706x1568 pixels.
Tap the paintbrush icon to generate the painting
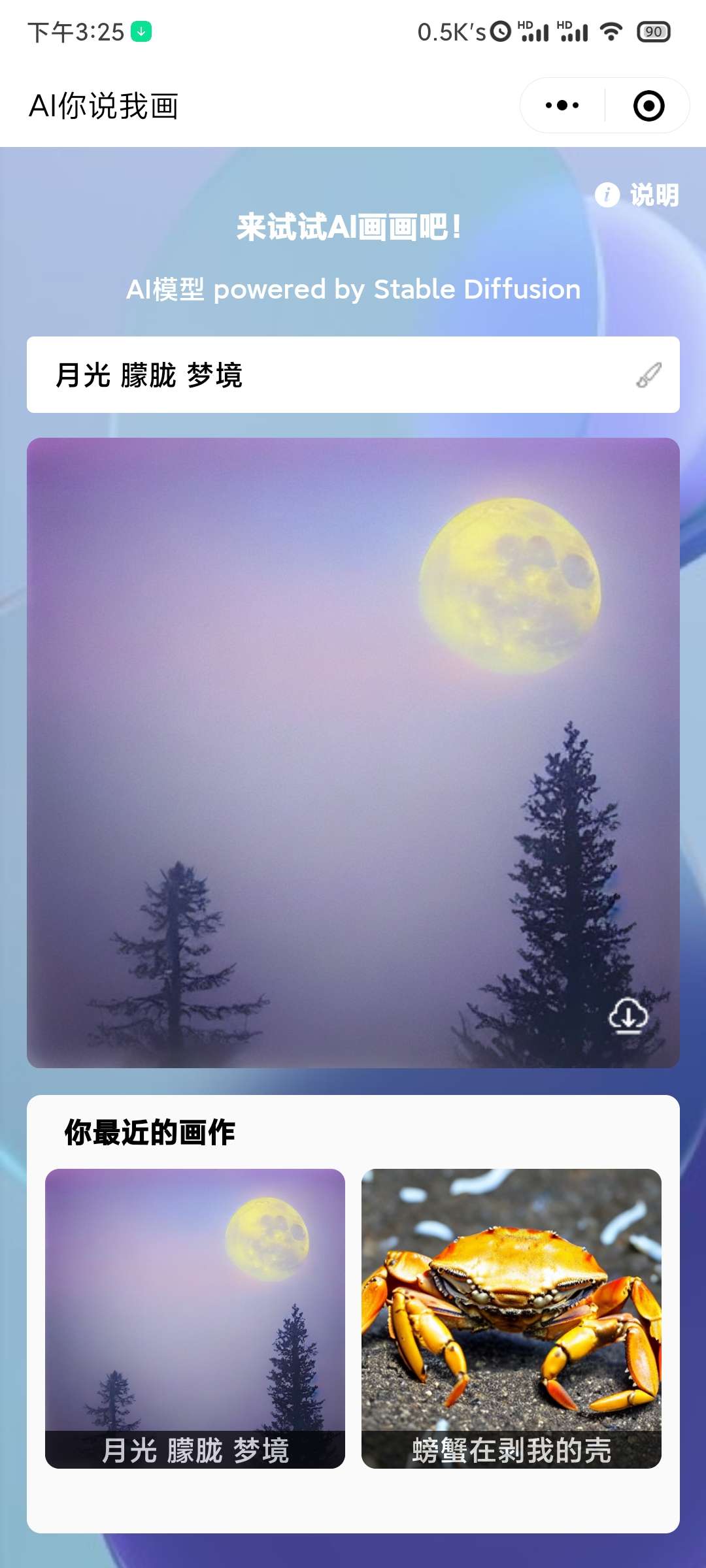tap(648, 375)
